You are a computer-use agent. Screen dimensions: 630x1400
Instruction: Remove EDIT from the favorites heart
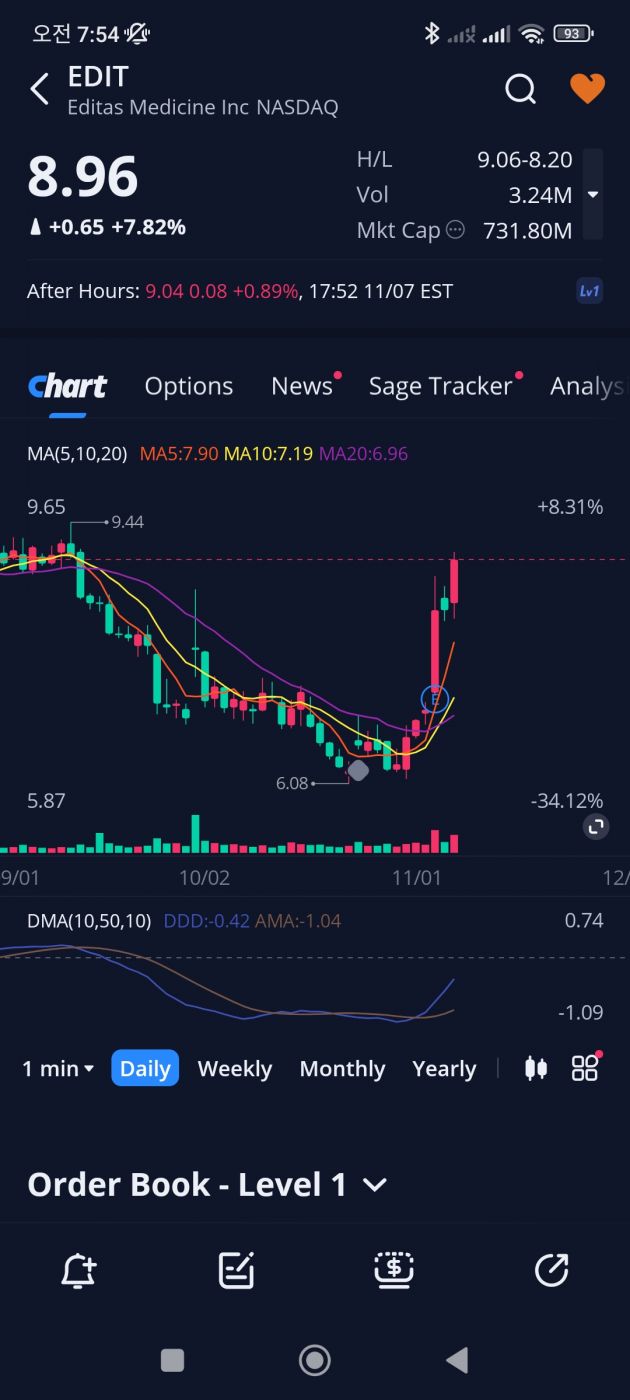587,89
